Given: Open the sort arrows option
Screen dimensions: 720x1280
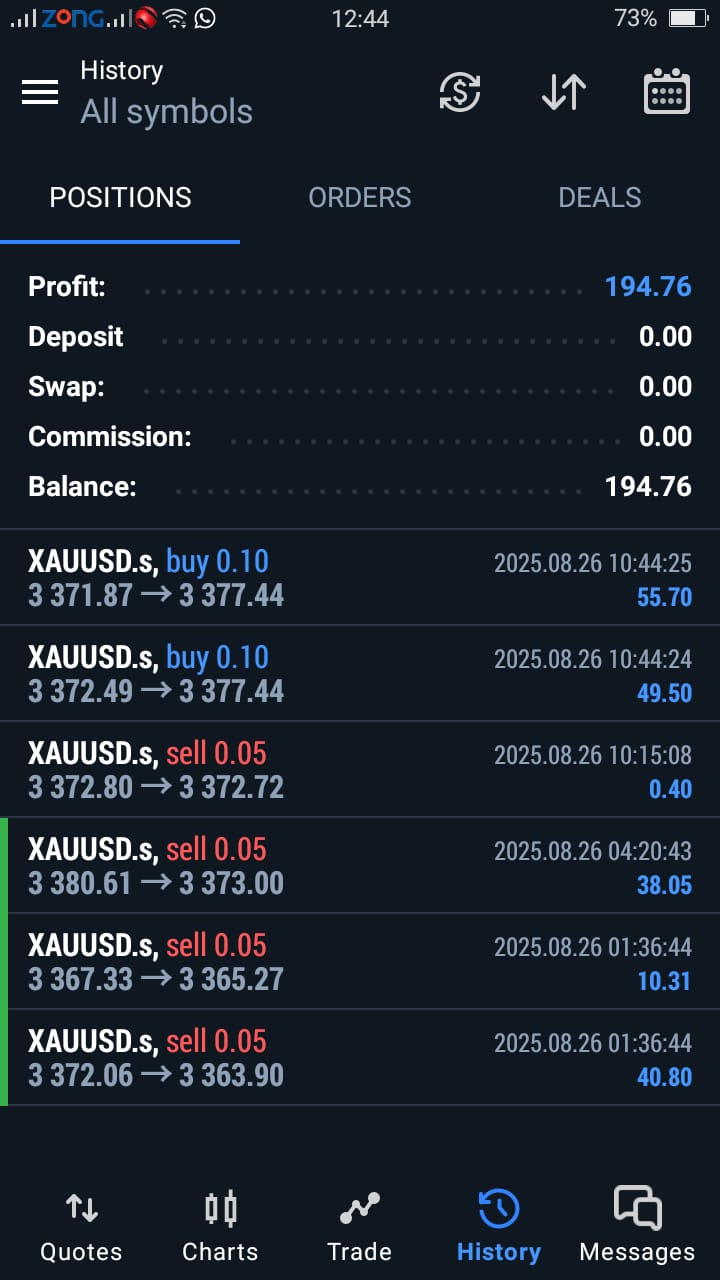Looking at the screenshot, I should pyautogui.click(x=564, y=93).
